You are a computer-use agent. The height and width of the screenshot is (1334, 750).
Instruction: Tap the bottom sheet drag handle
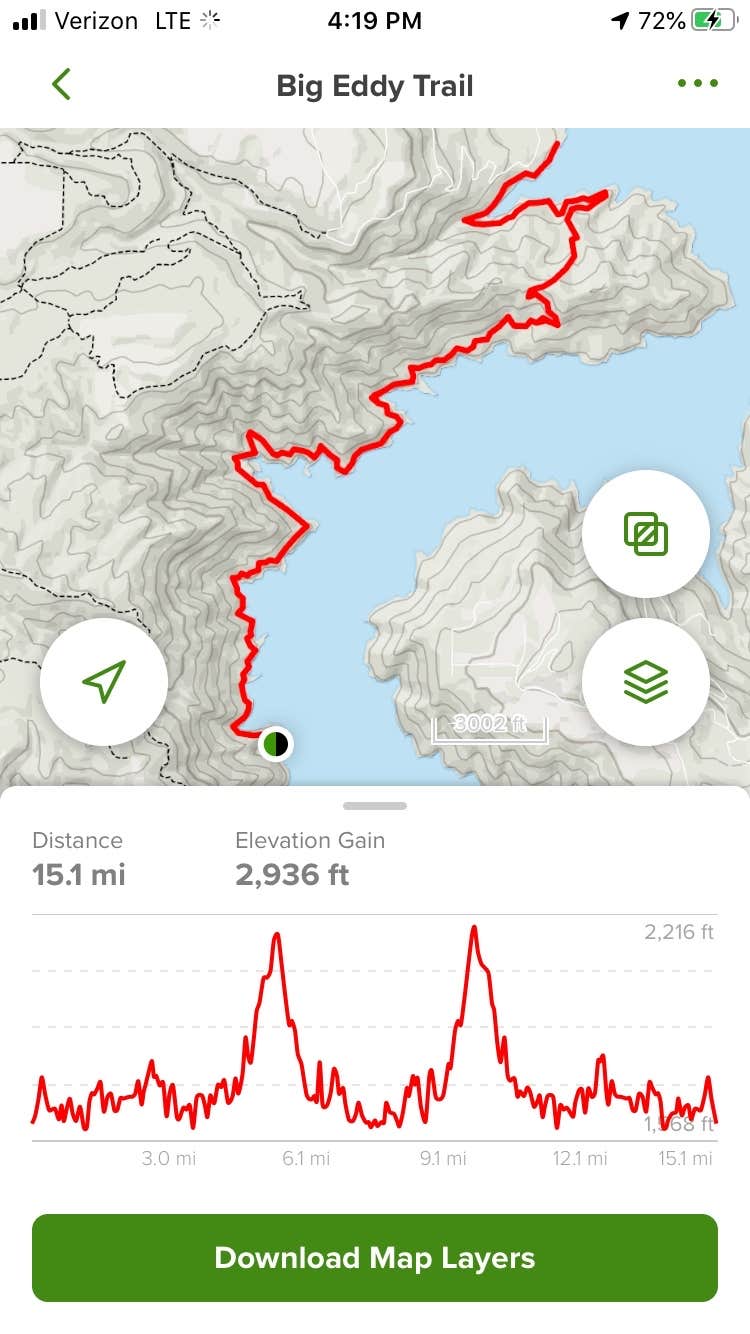click(375, 805)
